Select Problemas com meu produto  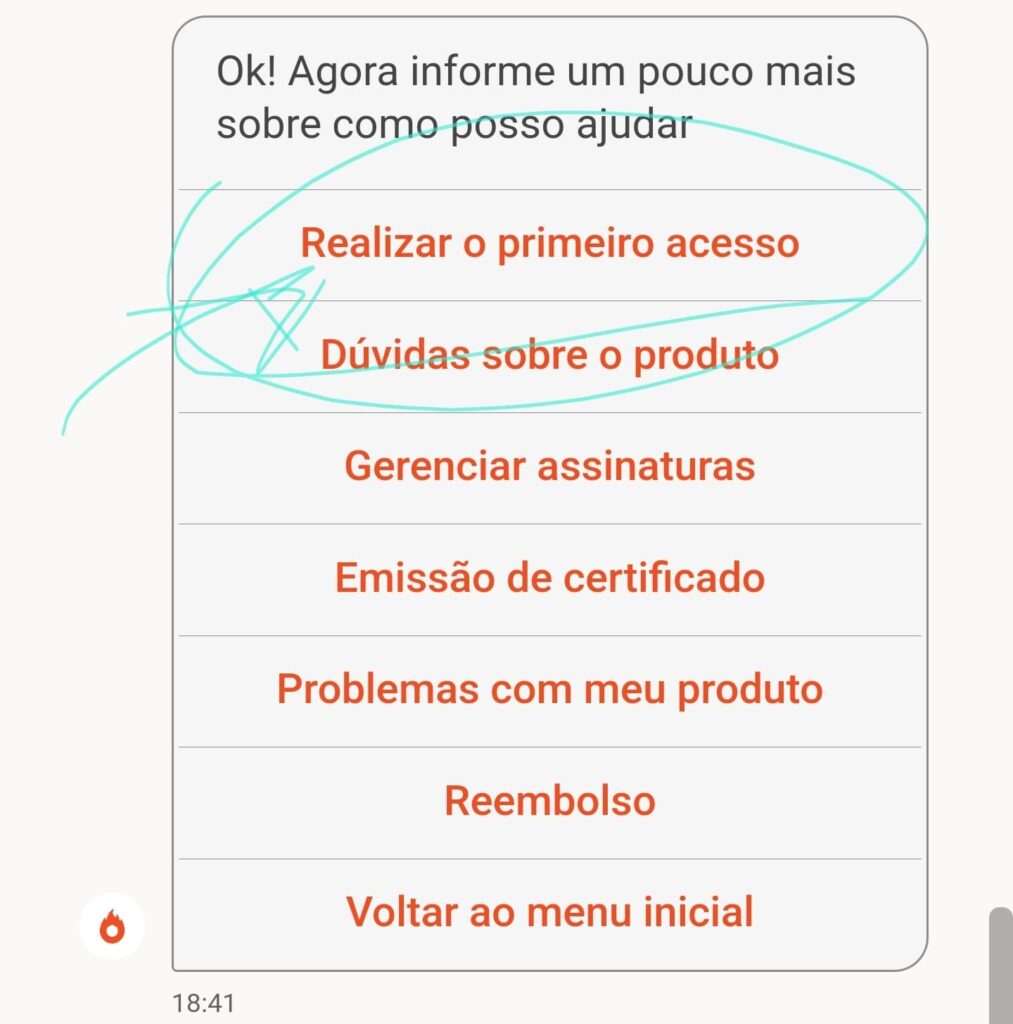[x=549, y=690]
